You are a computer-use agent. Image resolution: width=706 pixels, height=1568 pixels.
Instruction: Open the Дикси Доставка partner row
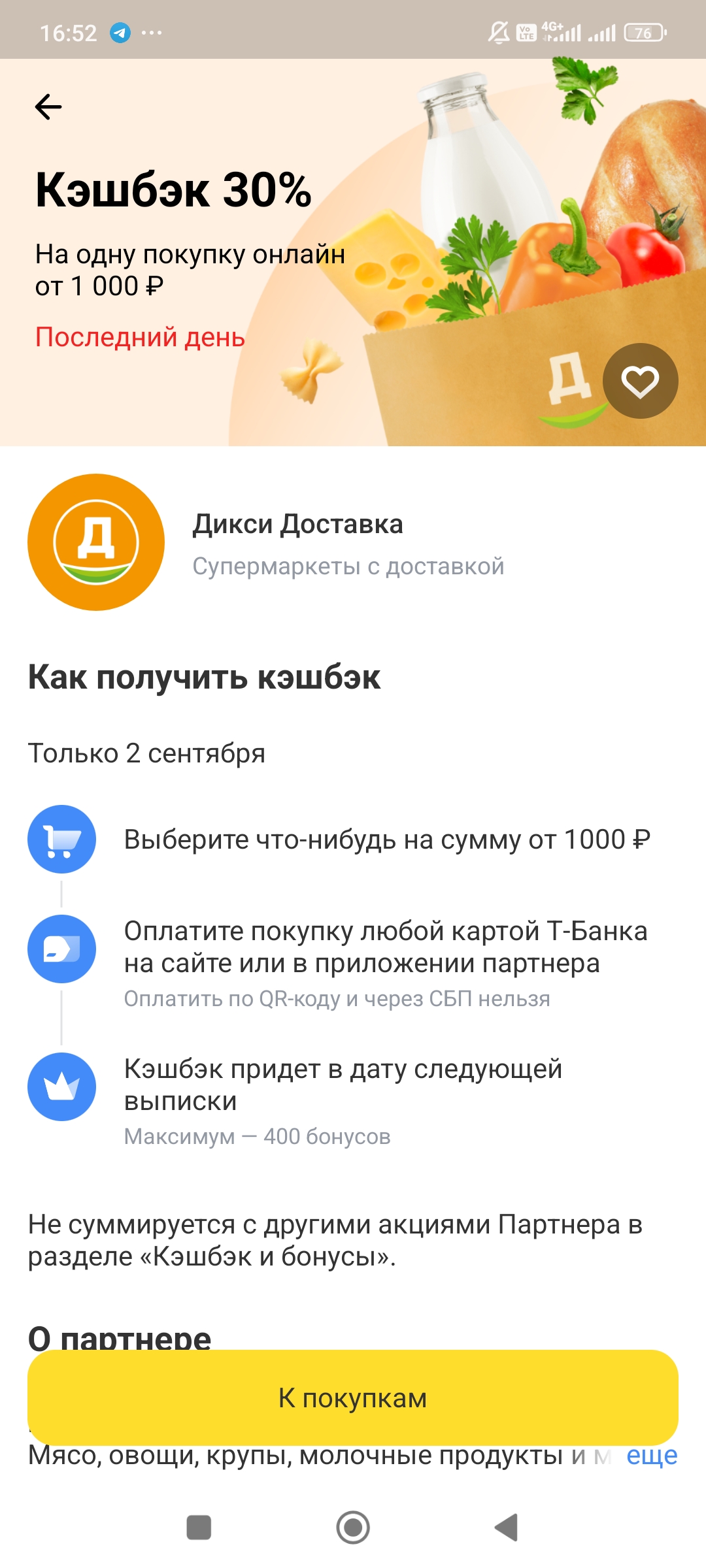pyautogui.click(x=297, y=542)
